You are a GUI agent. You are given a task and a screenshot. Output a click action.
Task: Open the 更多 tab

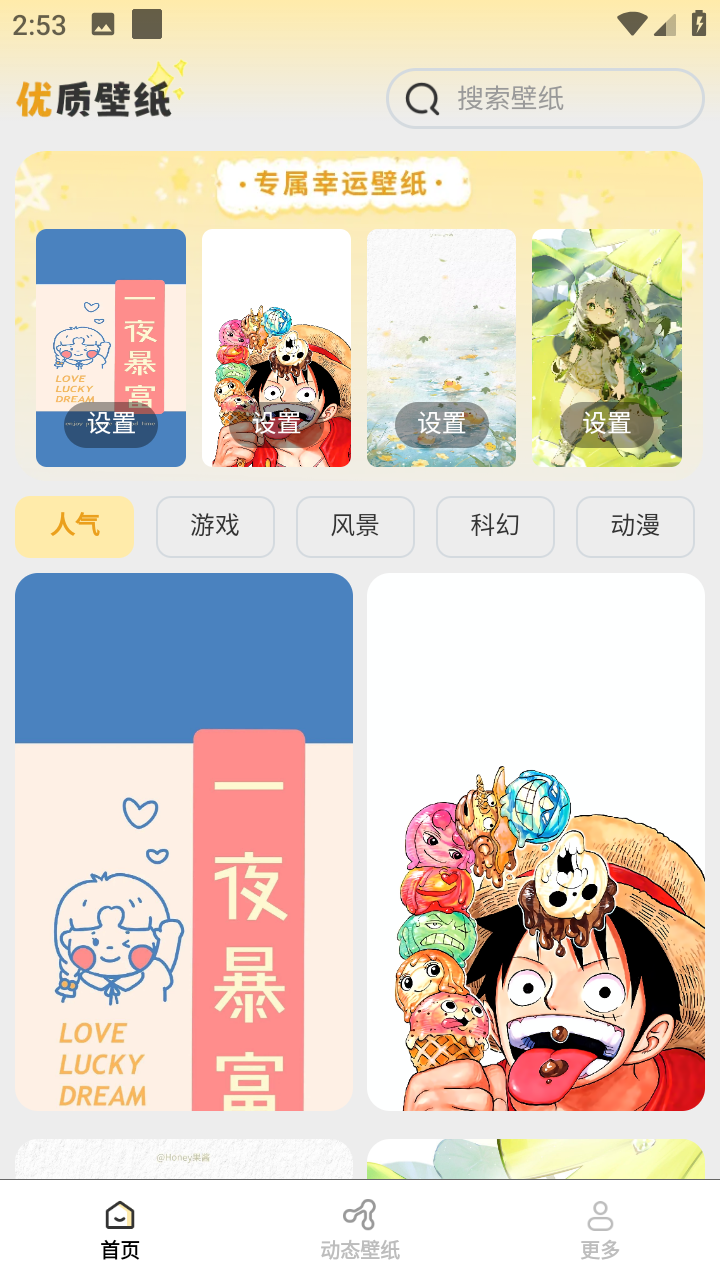(x=600, y=1231)
